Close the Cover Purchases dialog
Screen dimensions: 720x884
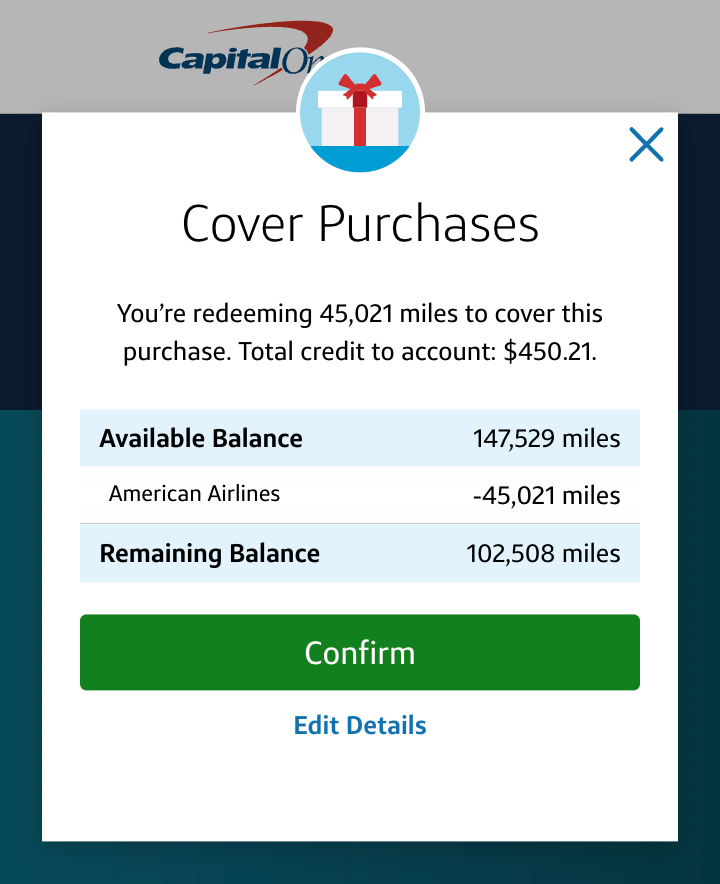[646, 146]
